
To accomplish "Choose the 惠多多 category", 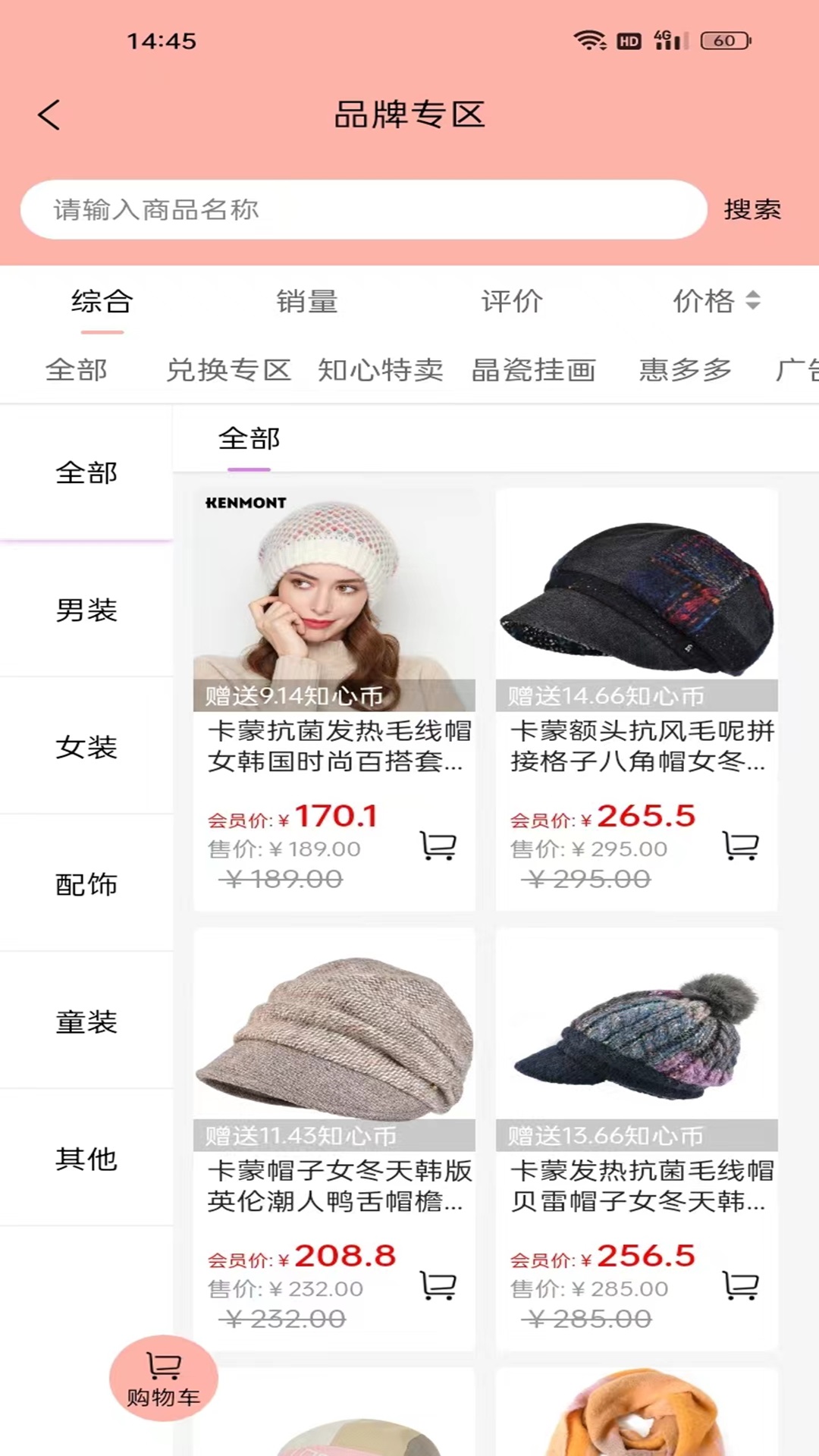I will pyautogui.click(x=685, y=370).
